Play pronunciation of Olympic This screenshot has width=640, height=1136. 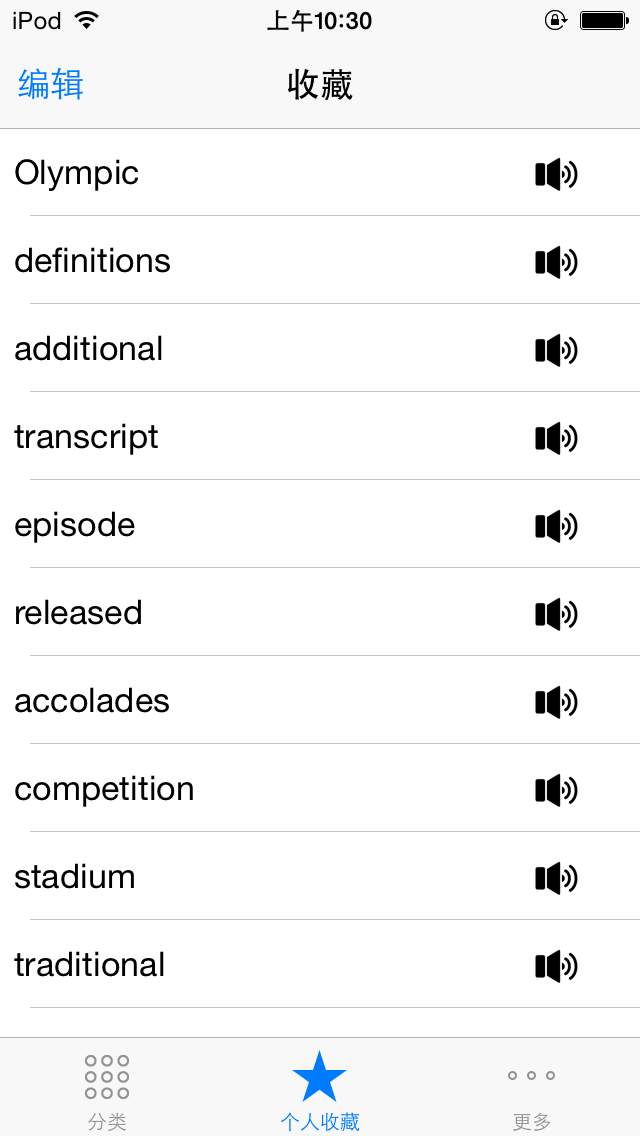pyautogui.click(x=556, y=174)
